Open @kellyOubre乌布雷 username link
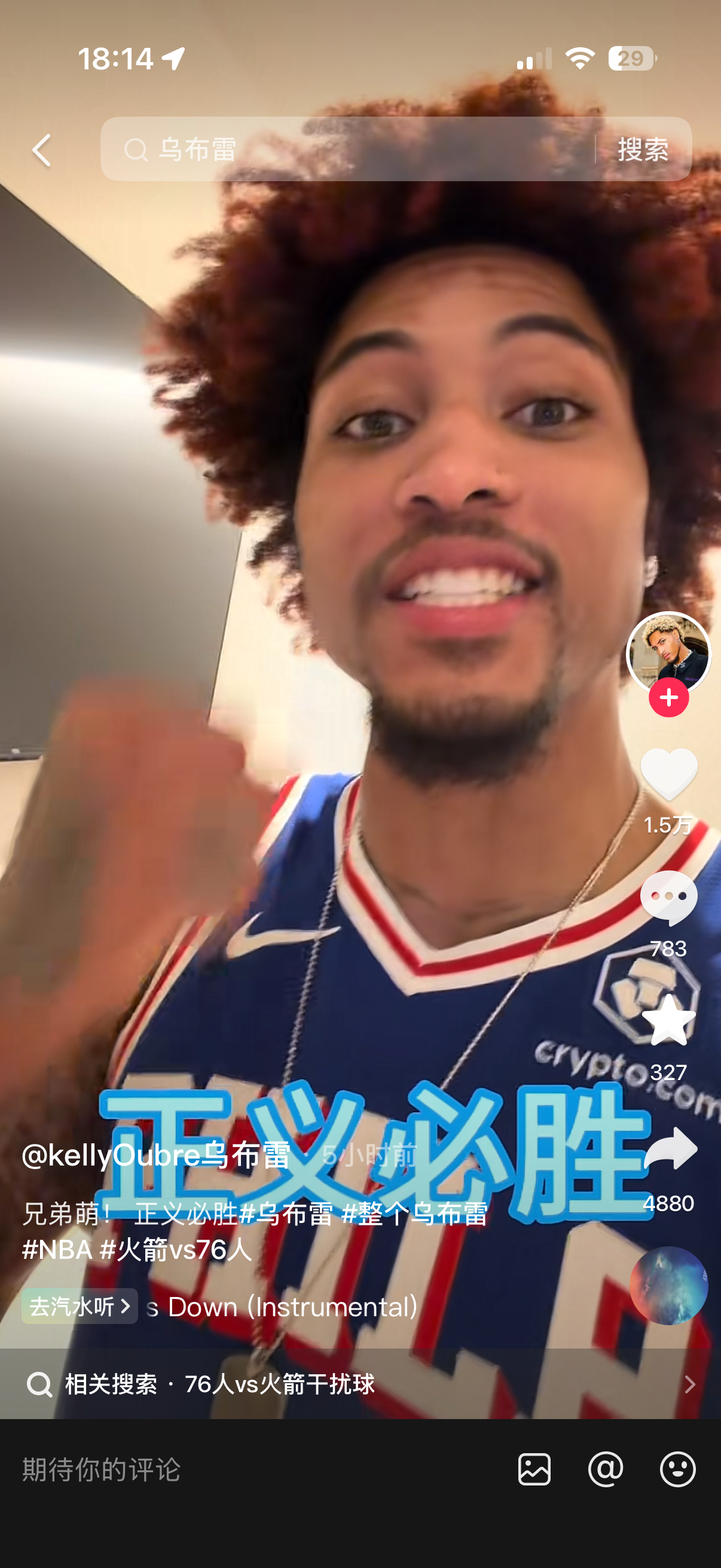This screenshot has width=721, height=1568. point(156,1155)
